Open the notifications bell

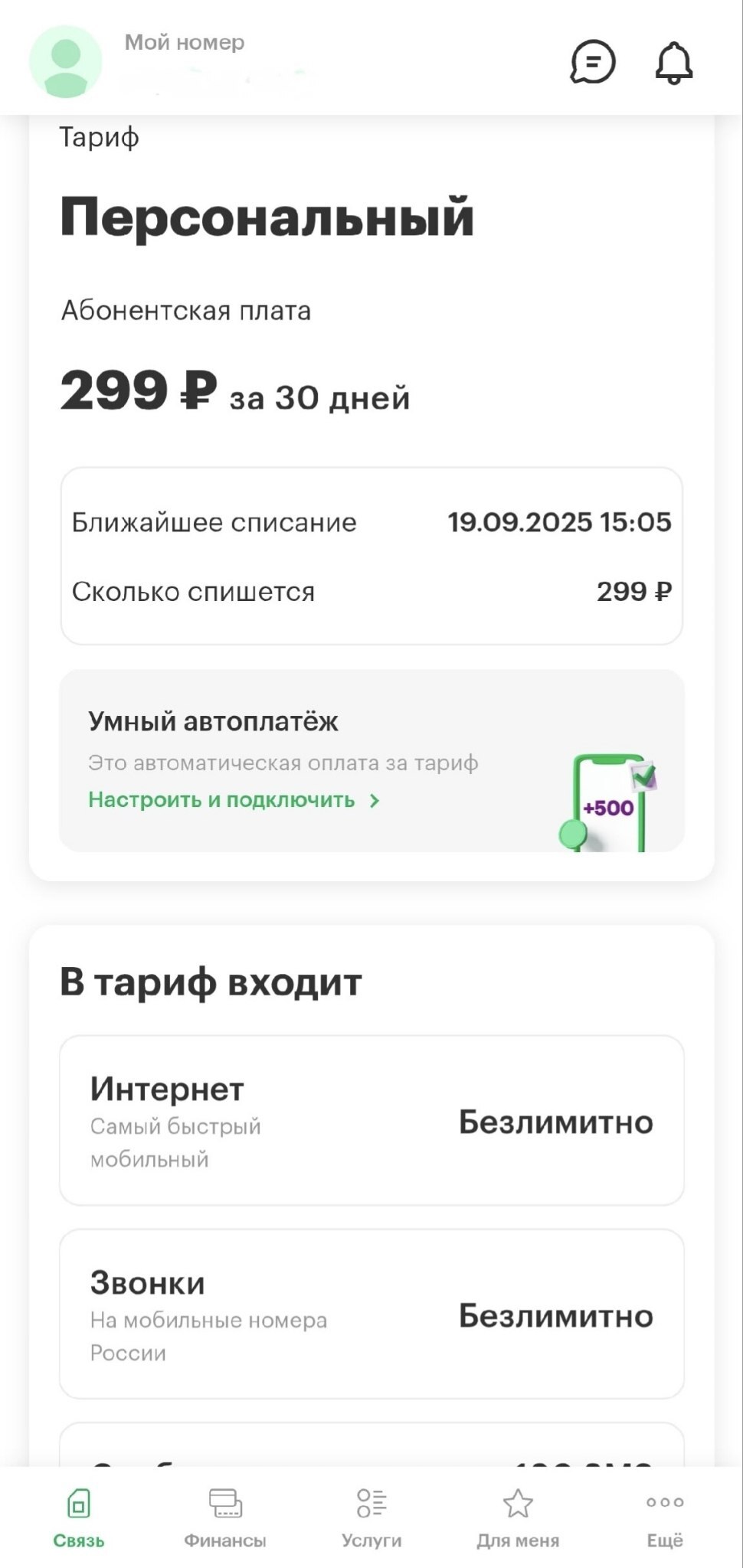(674, 62)
